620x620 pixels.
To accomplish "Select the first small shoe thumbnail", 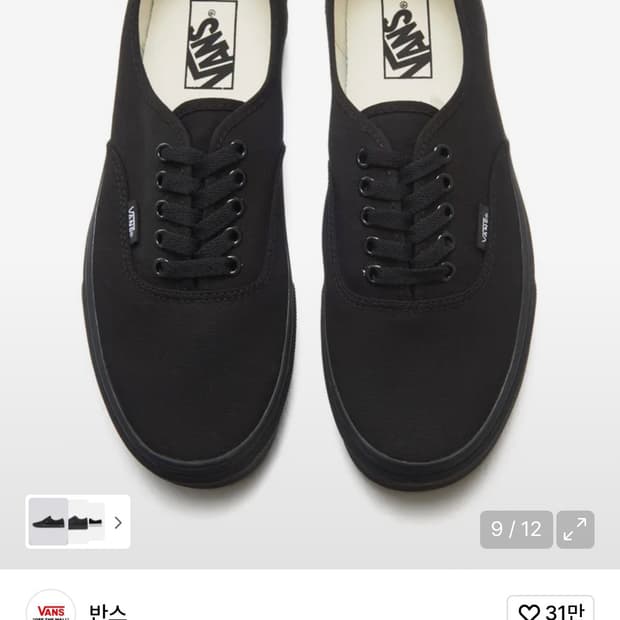I will point(48,522).
